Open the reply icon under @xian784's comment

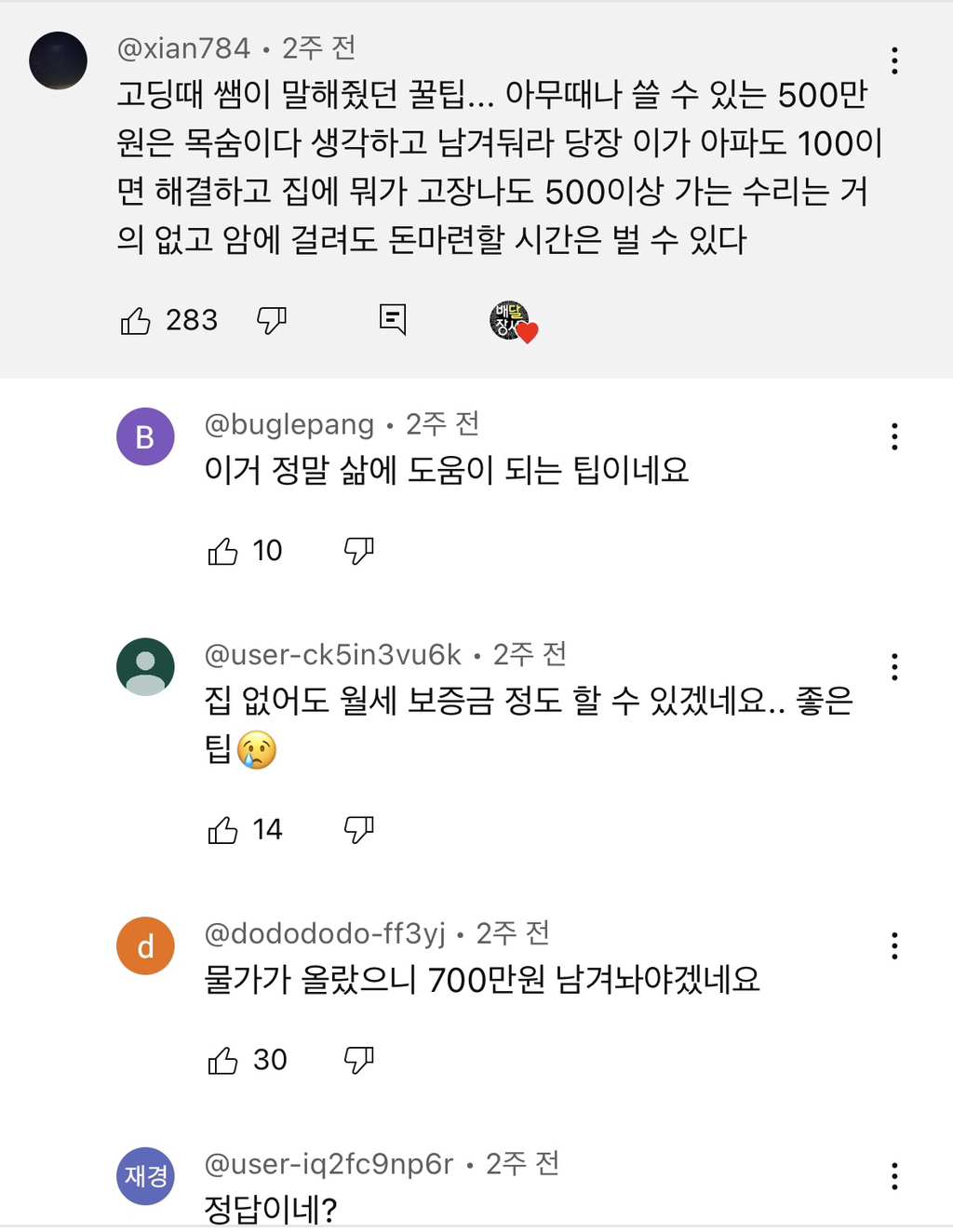click(x=393, y=319)
